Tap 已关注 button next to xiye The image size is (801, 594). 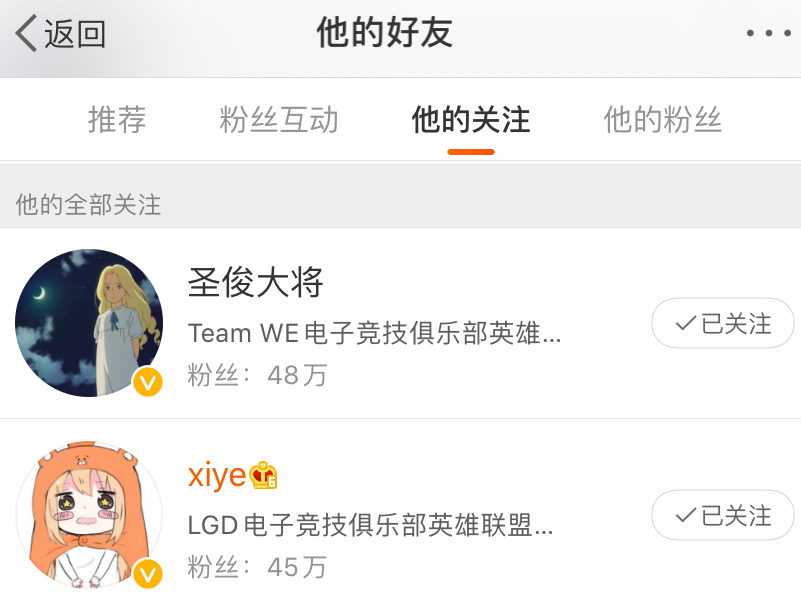722,516
